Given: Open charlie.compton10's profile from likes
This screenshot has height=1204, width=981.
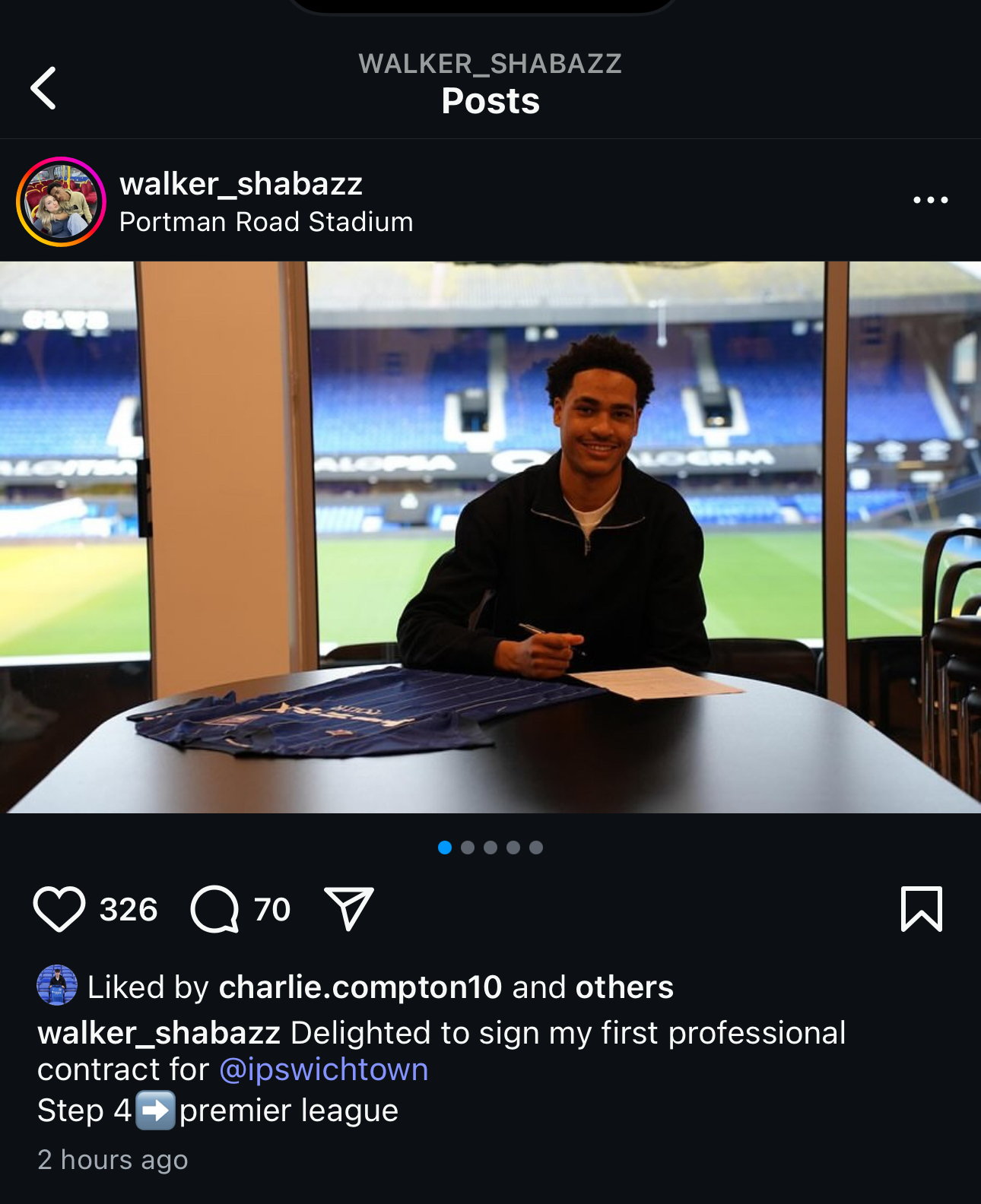Looking at the screenshot, I should (360, 987).
